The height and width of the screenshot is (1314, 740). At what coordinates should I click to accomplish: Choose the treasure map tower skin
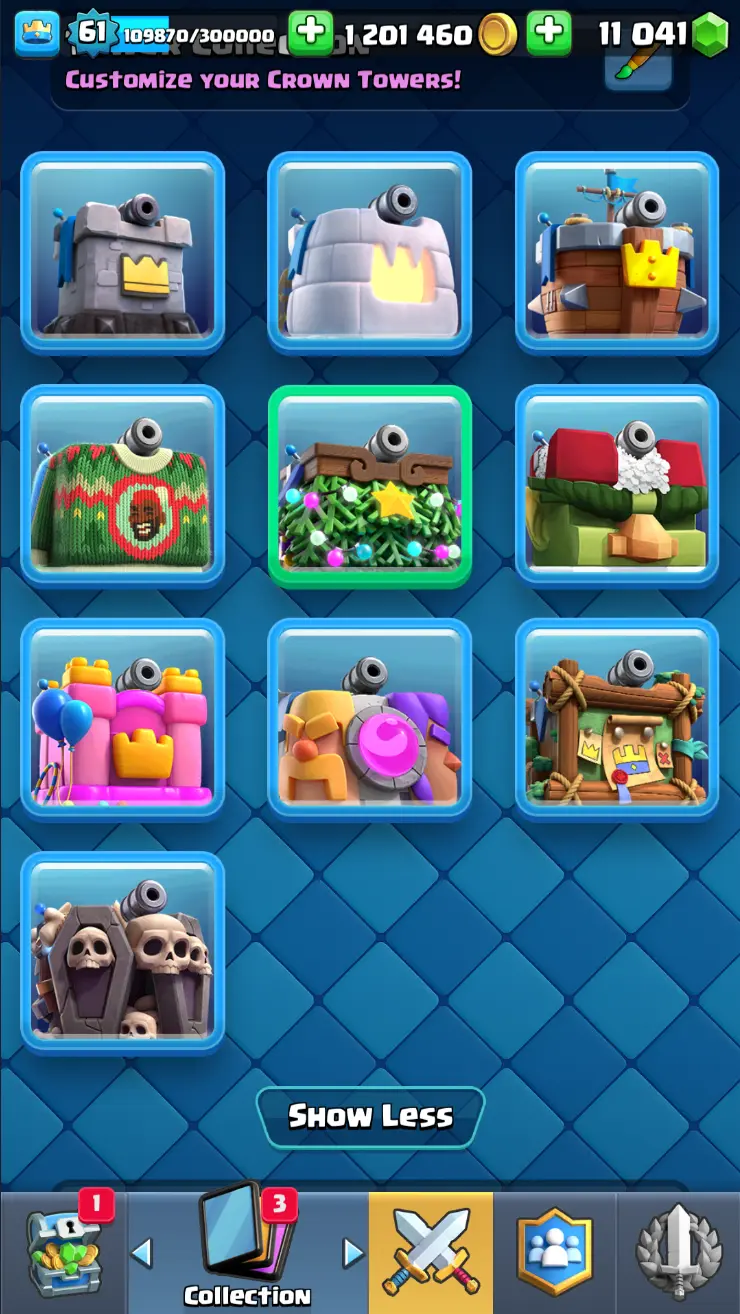(x=617, y=718)
